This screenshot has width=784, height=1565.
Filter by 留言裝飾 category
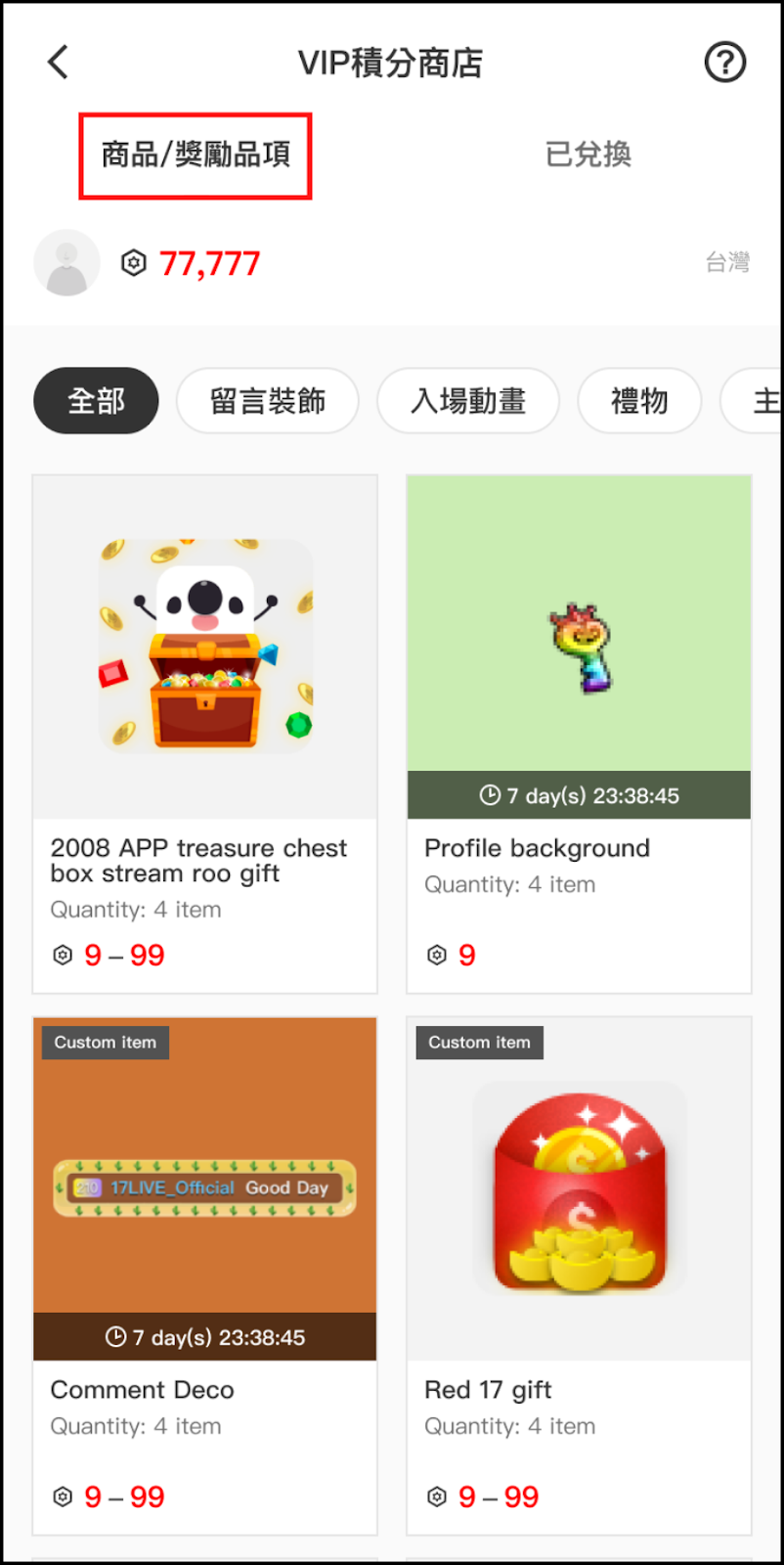tap(267, 401)
